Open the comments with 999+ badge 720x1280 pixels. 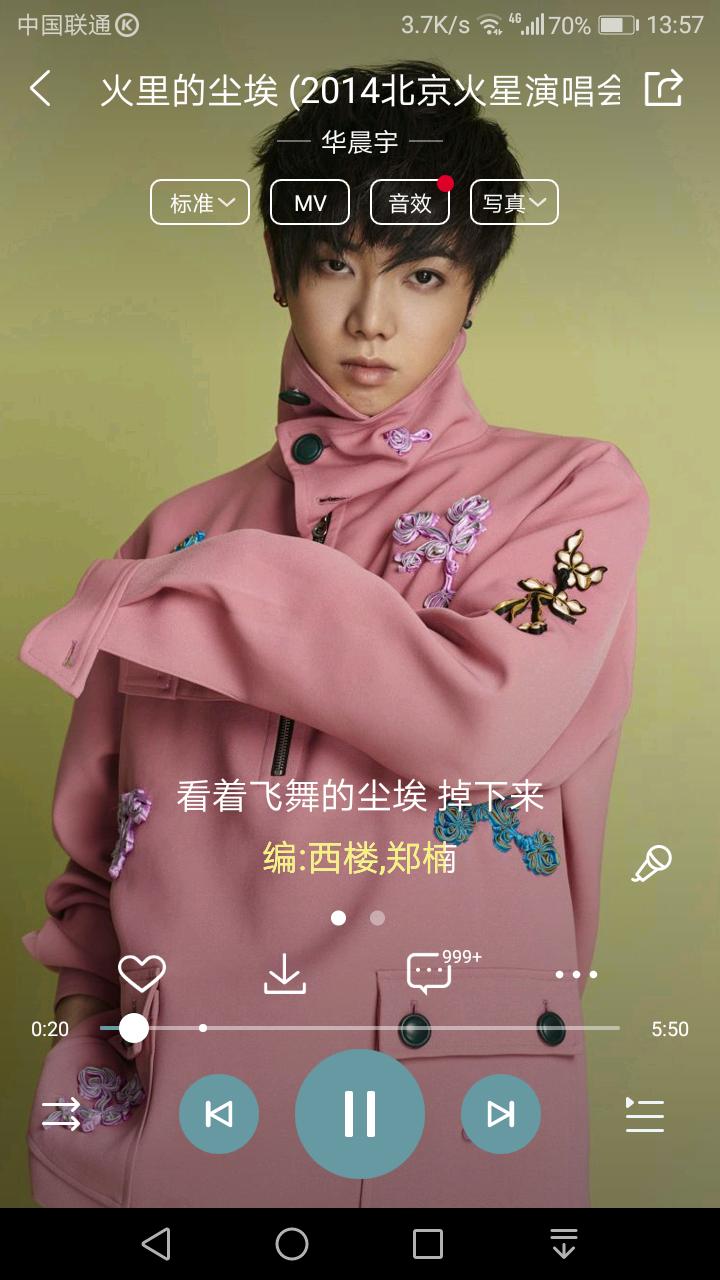pos(430,971)
